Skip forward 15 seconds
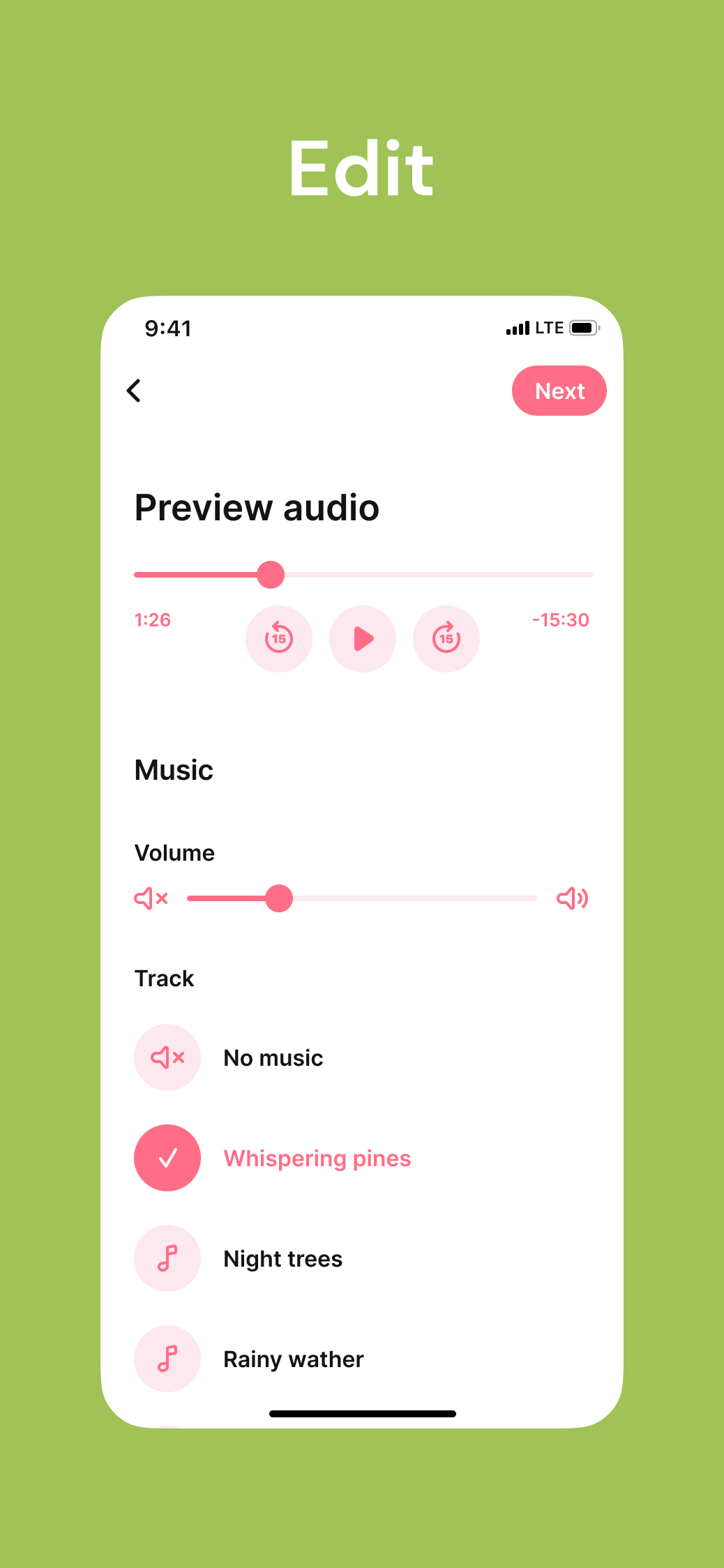The width and height of the screenshot is (724, 1568). coord(446,638)
